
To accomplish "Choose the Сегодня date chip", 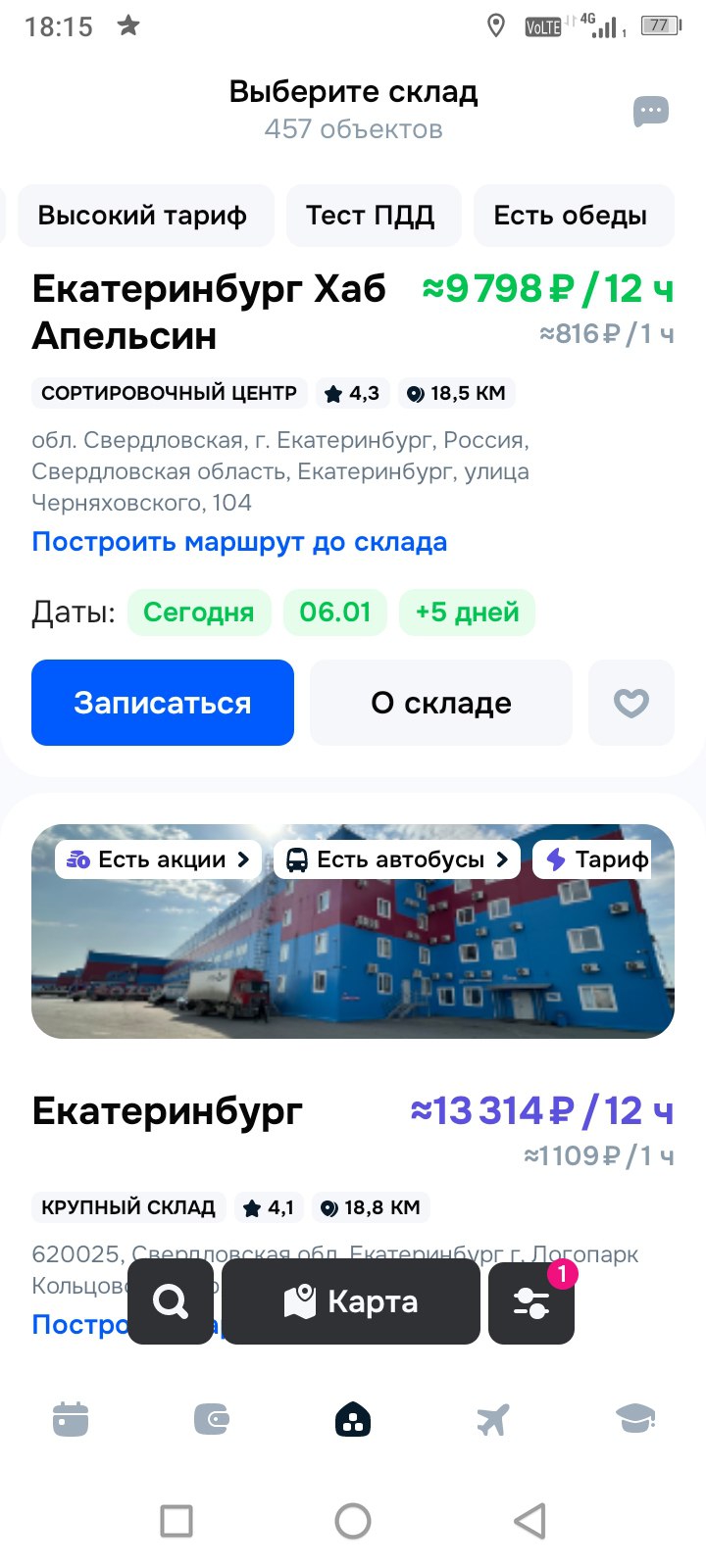I will (x=198, y=612).
